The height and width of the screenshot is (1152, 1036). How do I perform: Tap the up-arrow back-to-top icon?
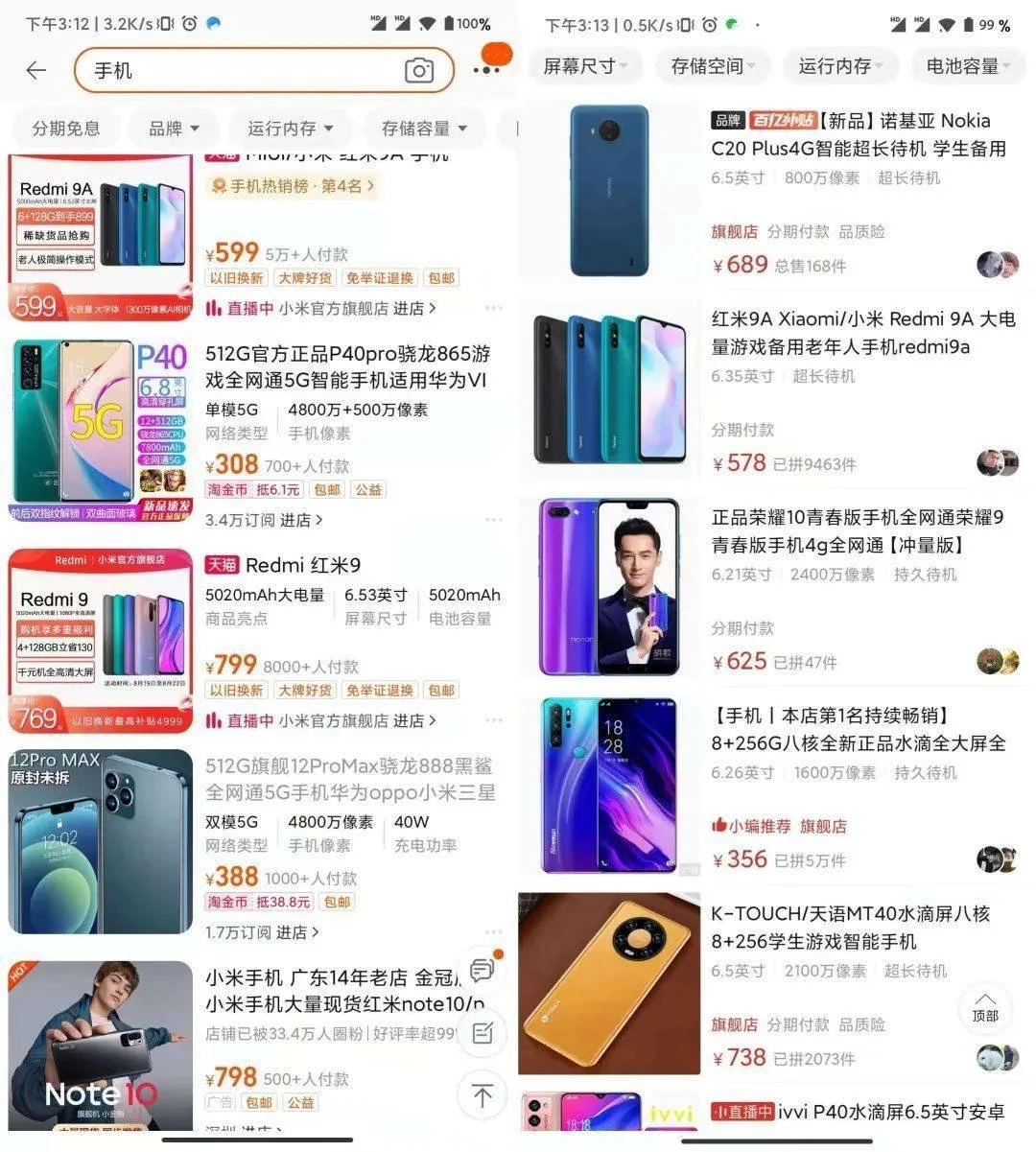[483, 1094]
